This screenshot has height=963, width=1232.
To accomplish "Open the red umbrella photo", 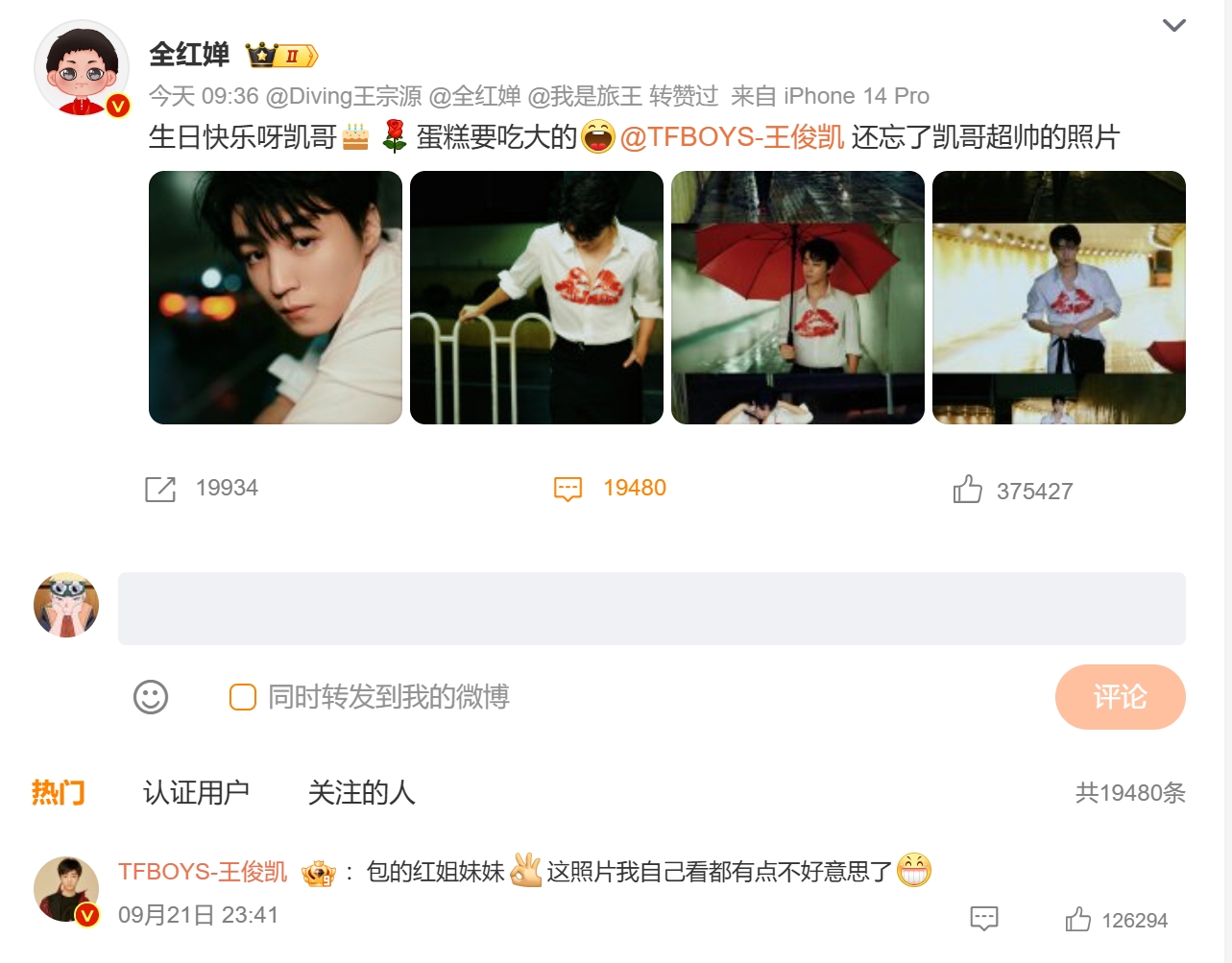I will [798, 298].
